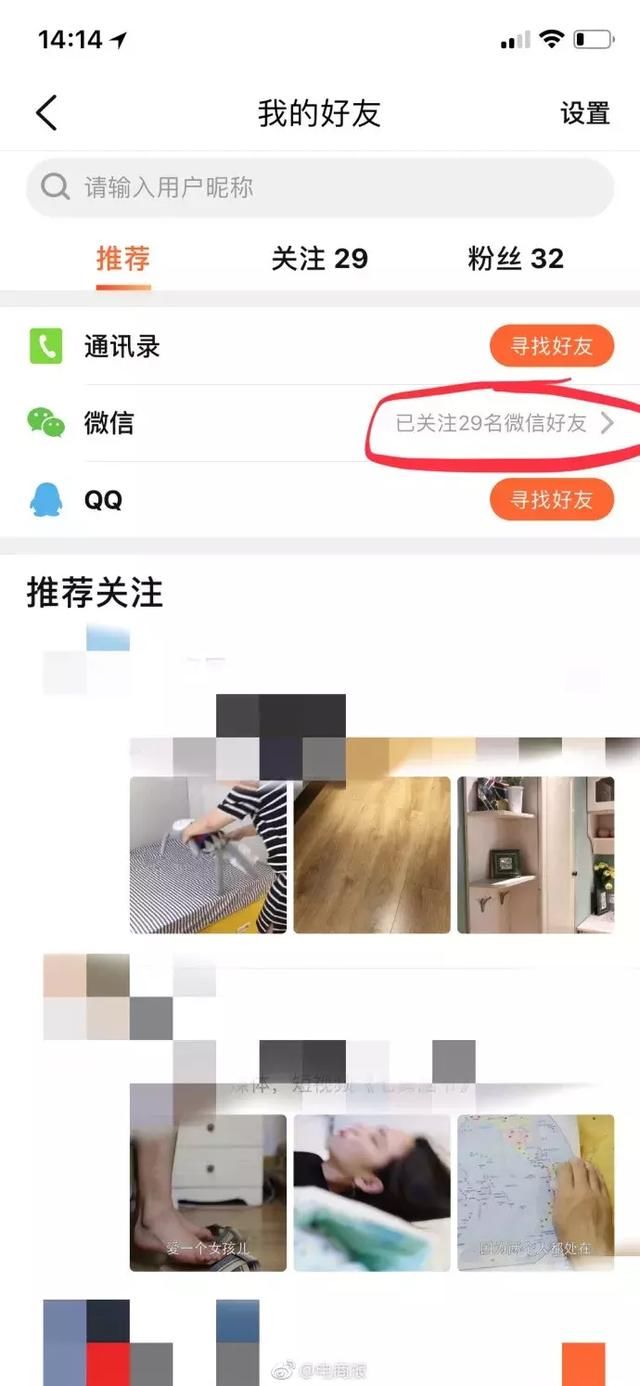Open the map video thumbnail
The height and width of the screenshot is (1386, 640).
(x=536, y=1192)
